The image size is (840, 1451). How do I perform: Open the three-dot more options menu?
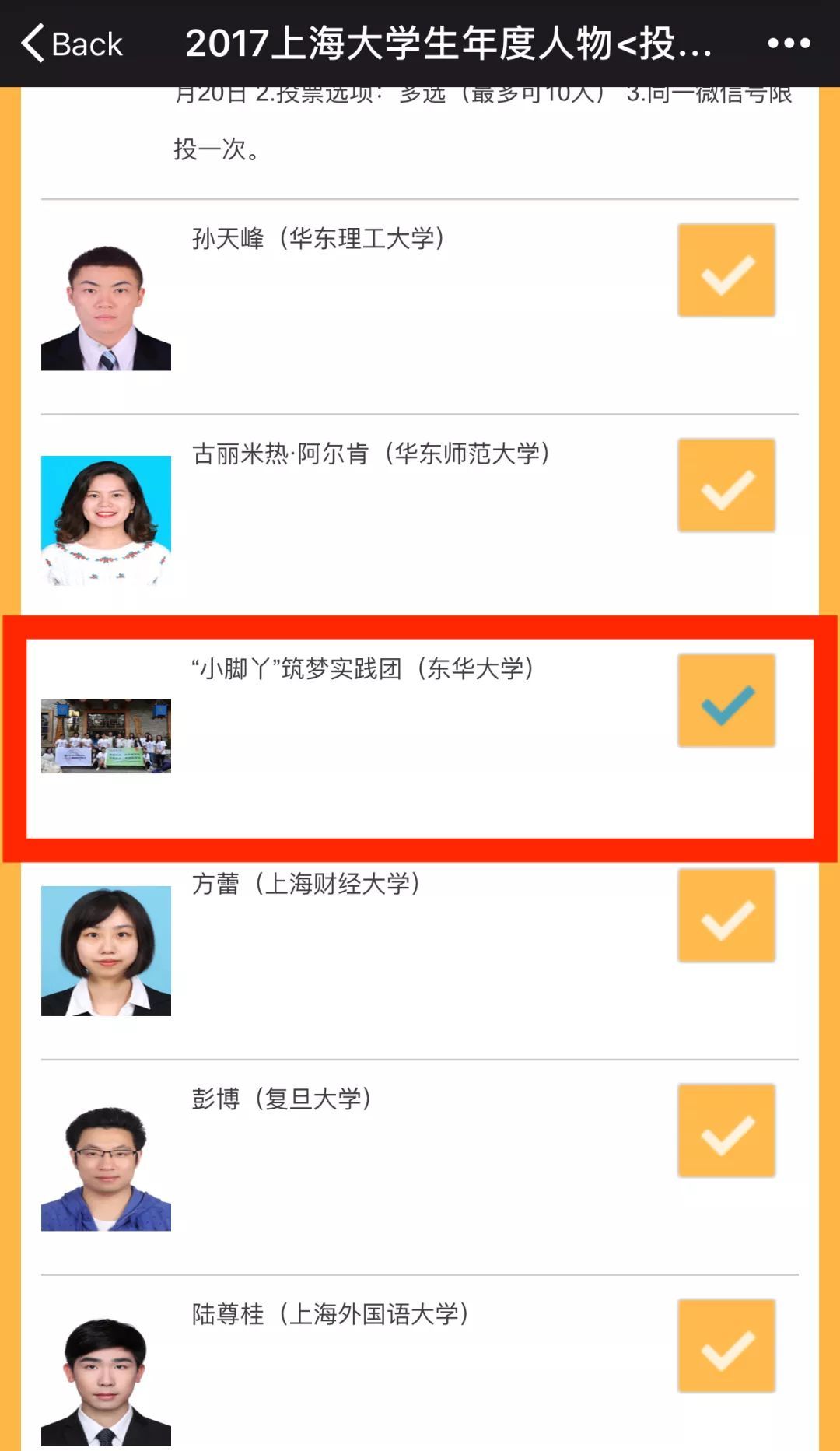(x=789, y=44)
